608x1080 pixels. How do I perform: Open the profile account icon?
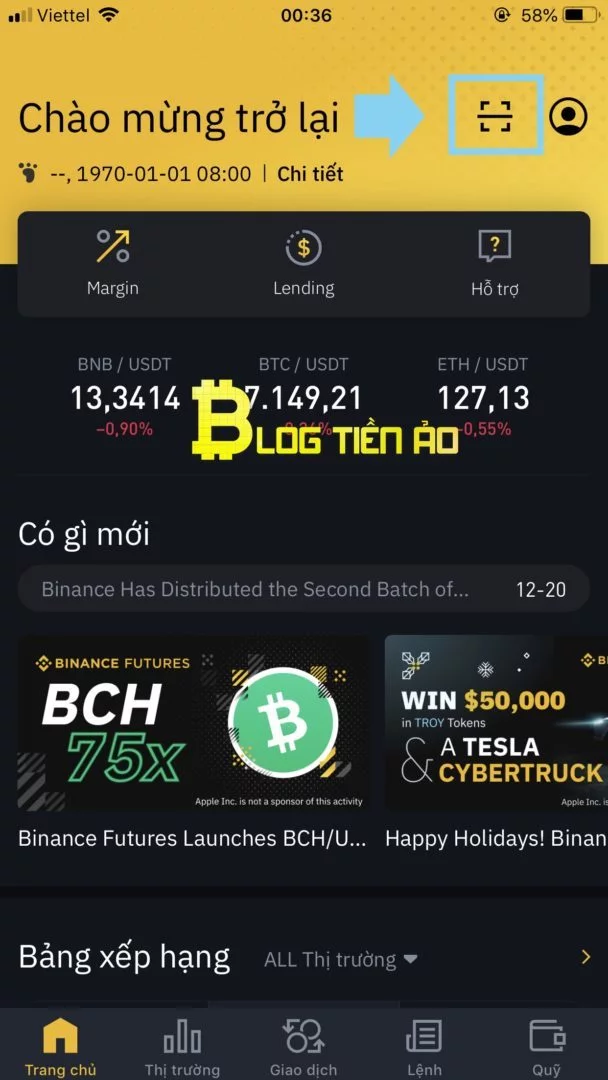click(568, 116)
